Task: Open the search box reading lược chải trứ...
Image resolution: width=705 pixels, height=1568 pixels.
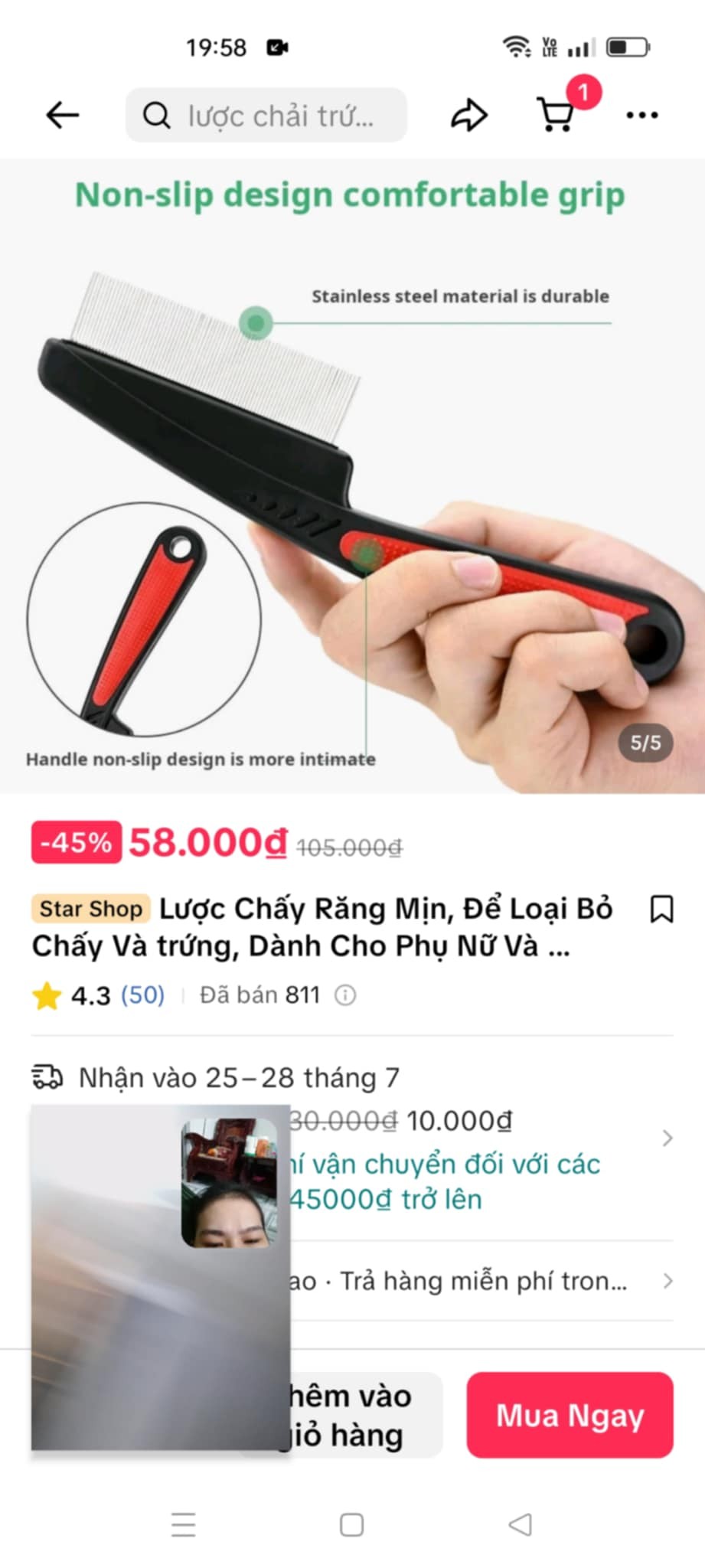Action: 266,115
